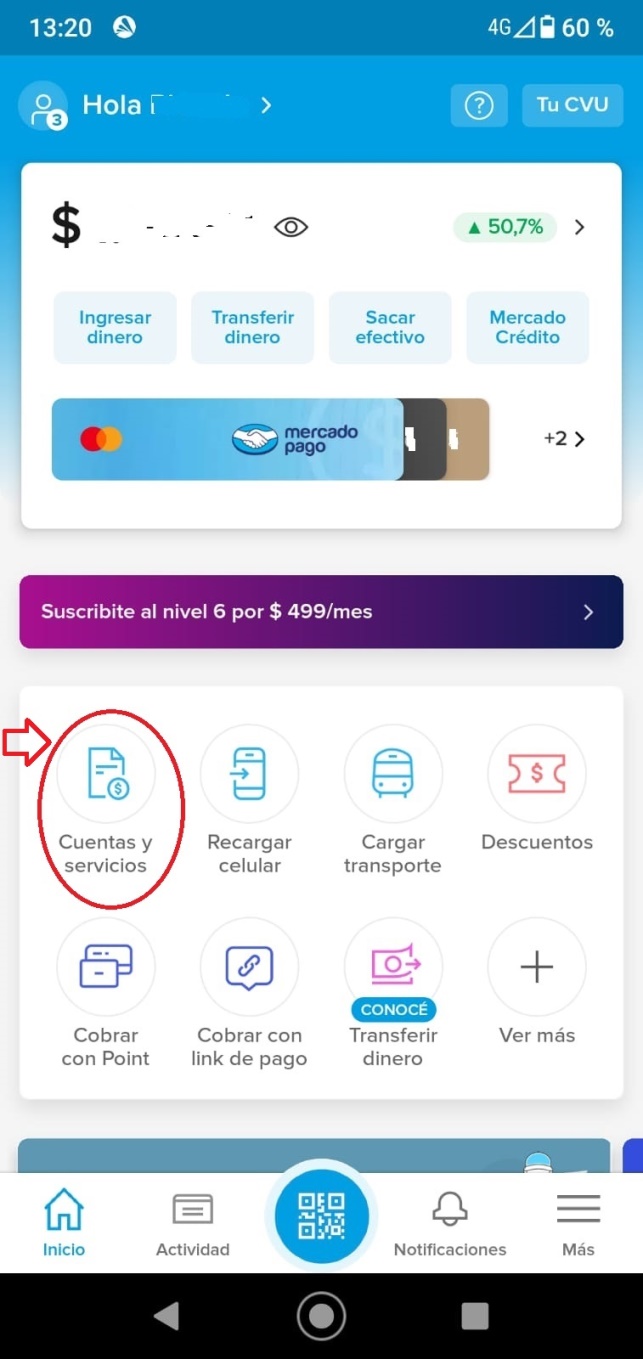Open the QR code scanner button

pos(321,1218)
